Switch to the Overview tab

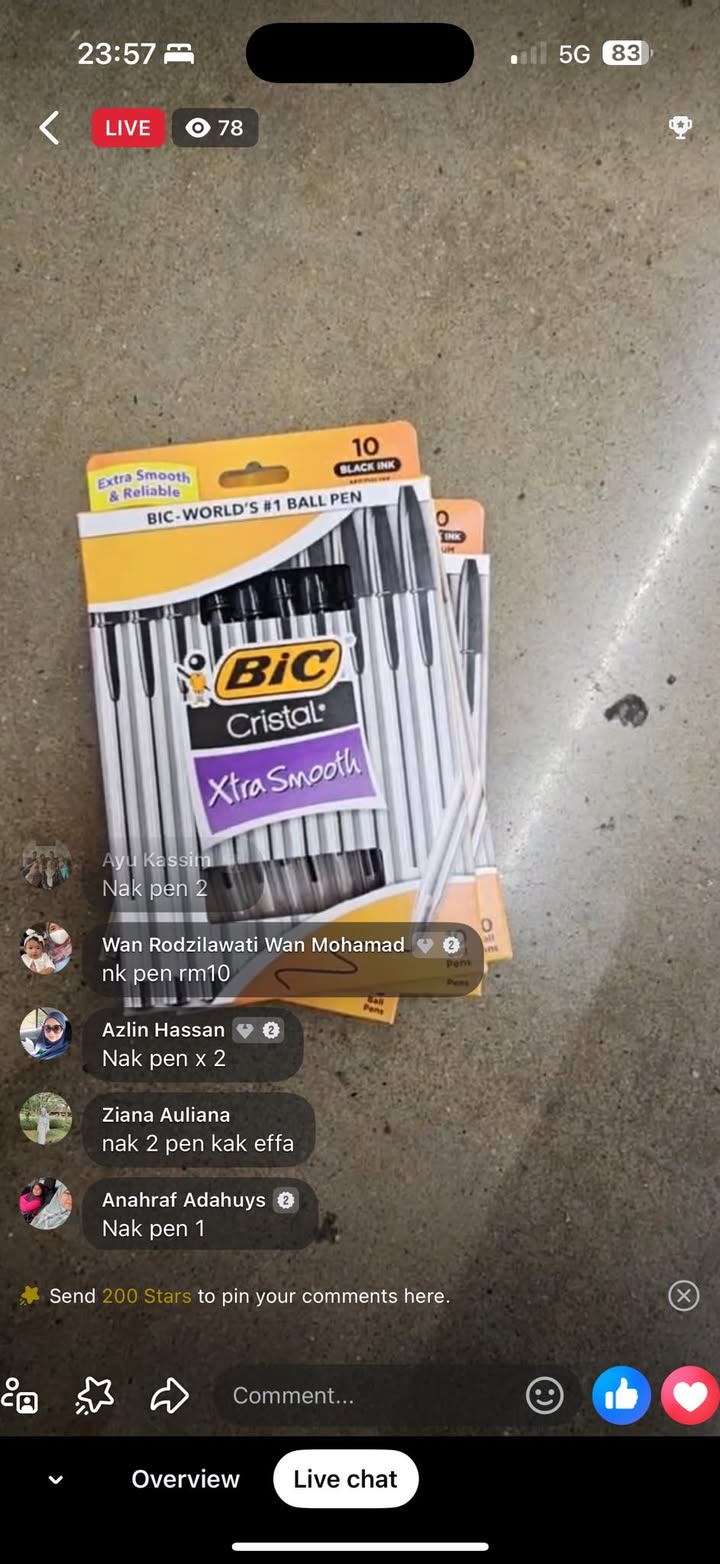click(x=185, y=1479)
